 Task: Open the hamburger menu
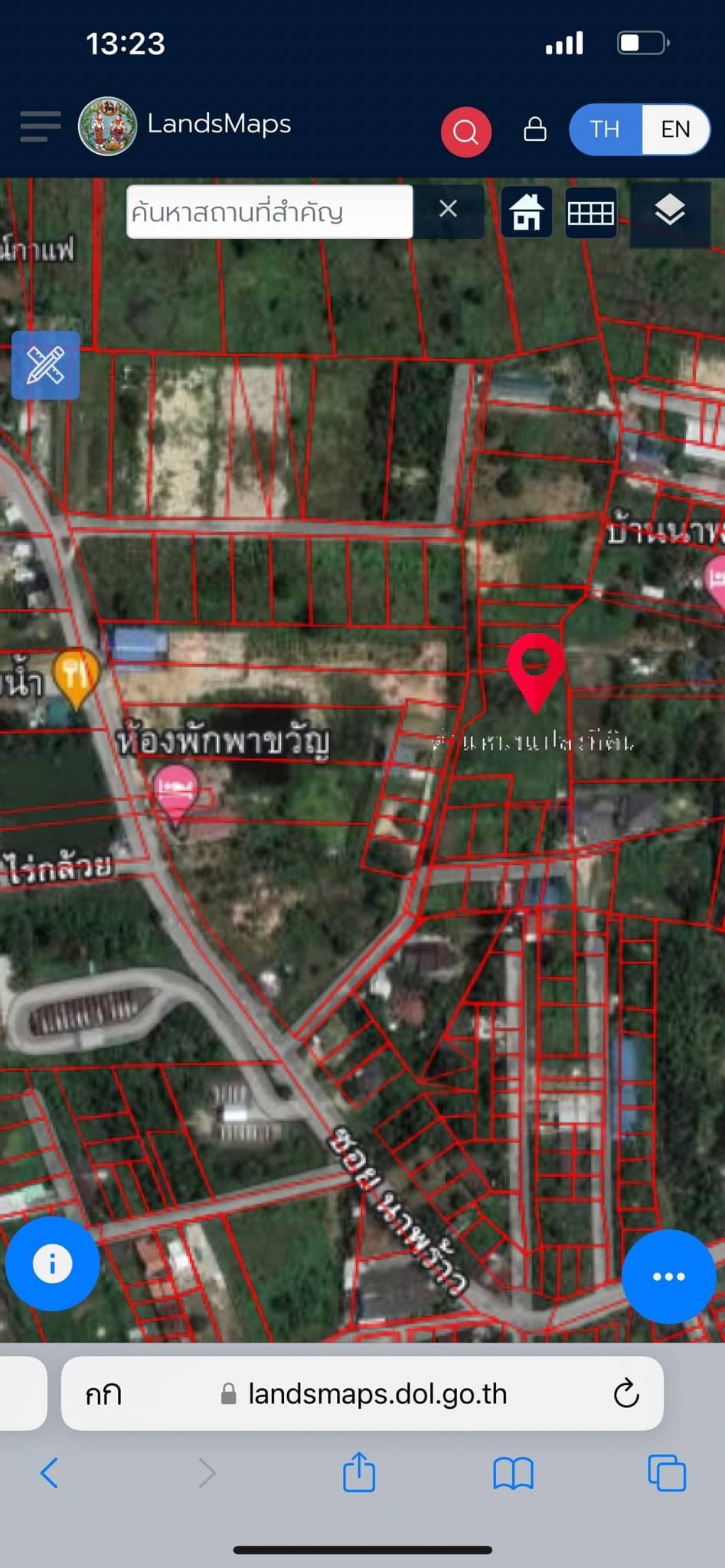[x=41, y=126]
